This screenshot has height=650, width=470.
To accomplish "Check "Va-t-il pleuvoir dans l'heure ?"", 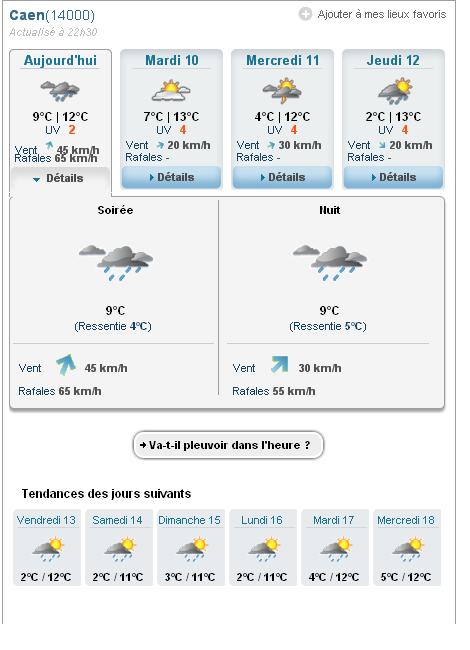I will pyautogui.click(x=228, y=445).
